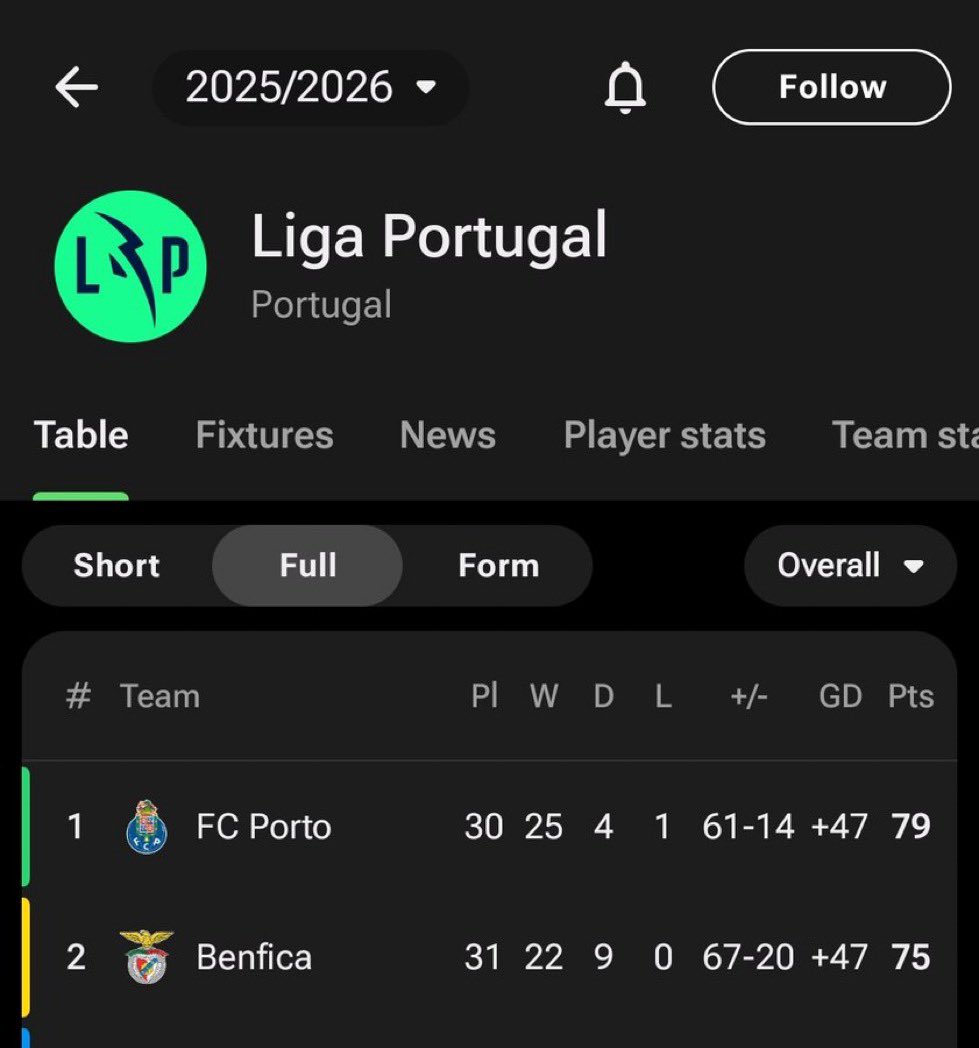This screenshot has height=1048, width=979.
Task: Open the News tab
Action: coord(447,435)
